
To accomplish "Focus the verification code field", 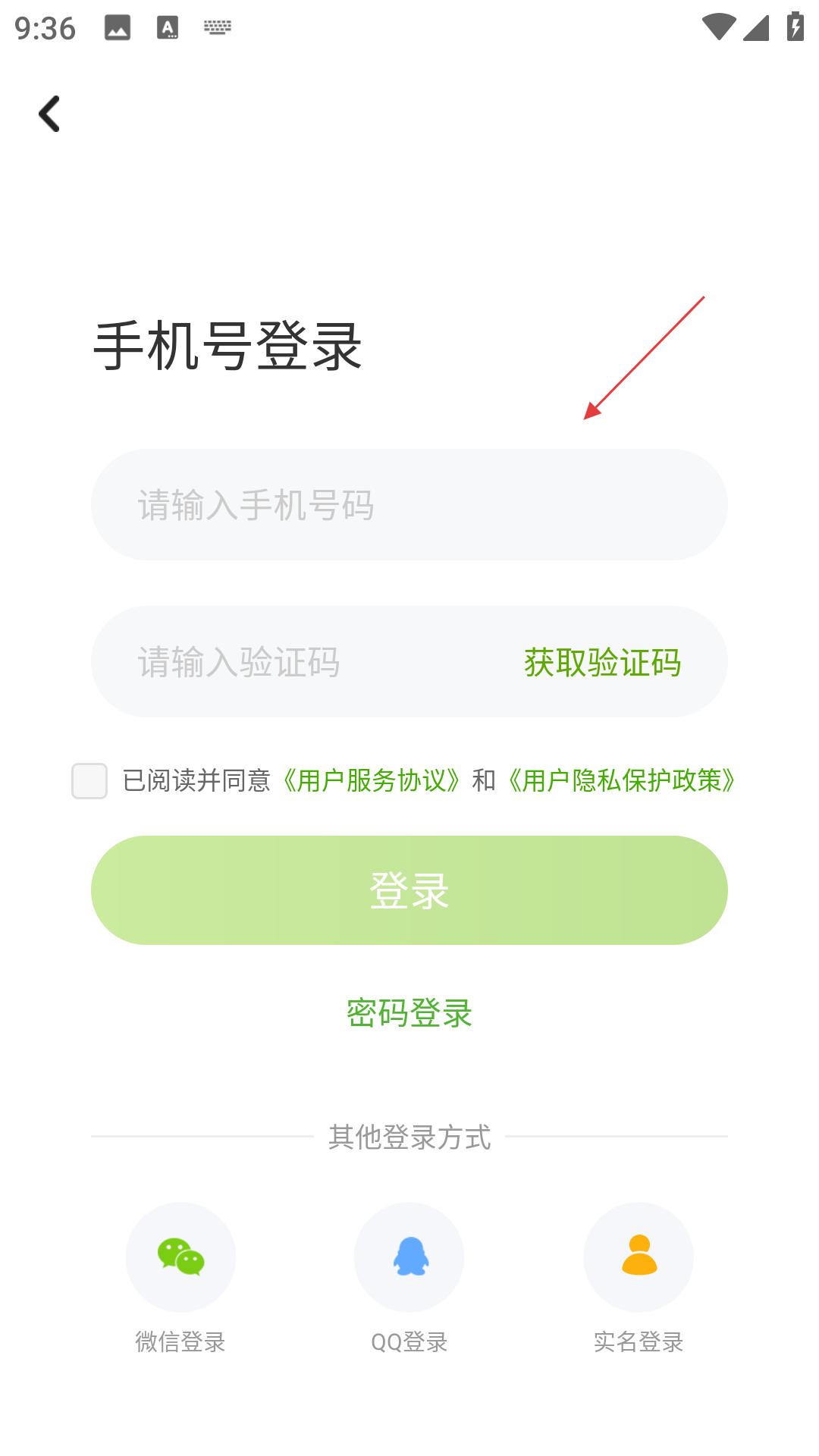I will [303, 662].
